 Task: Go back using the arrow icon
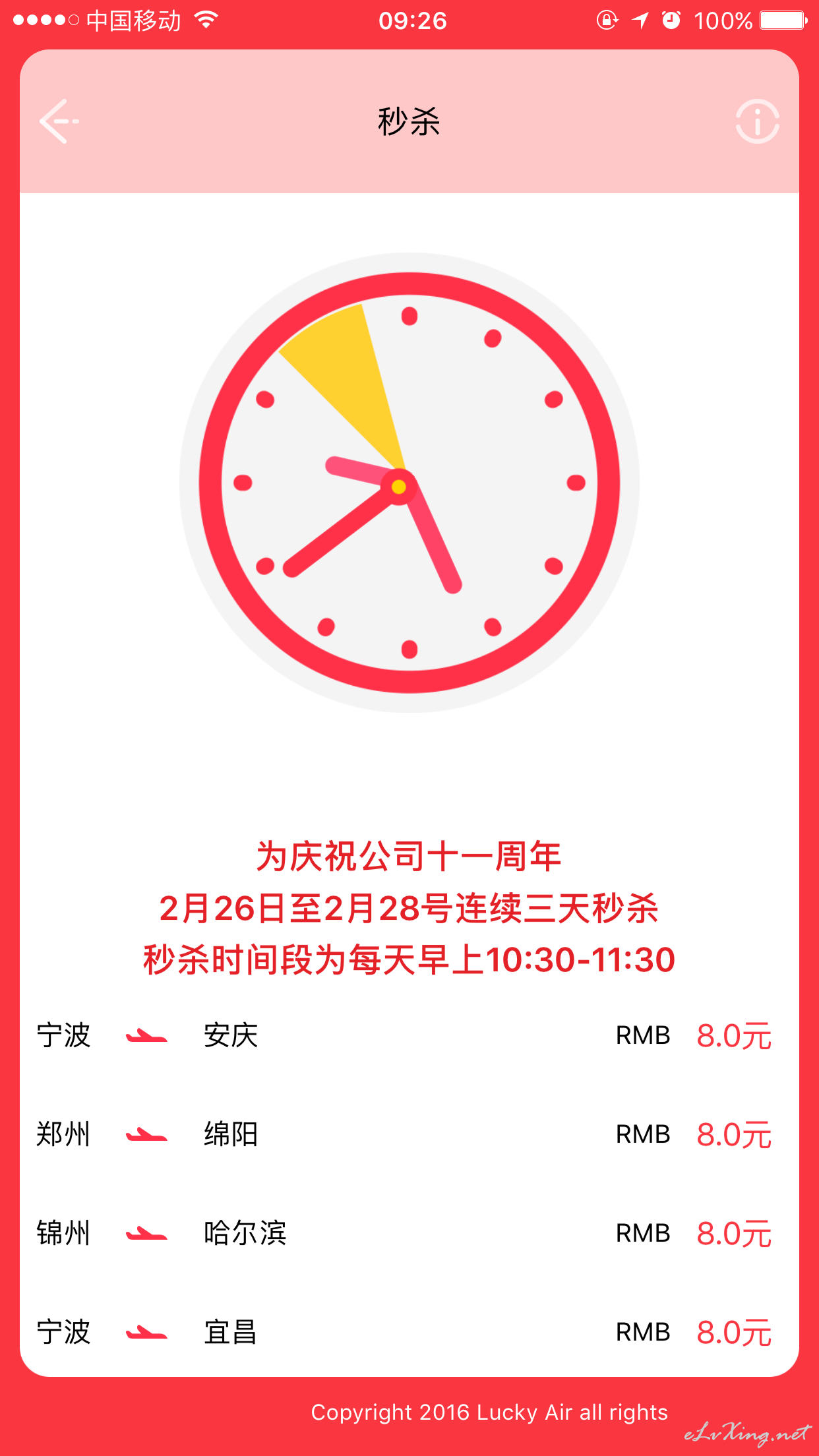click(x=59, y=121)
